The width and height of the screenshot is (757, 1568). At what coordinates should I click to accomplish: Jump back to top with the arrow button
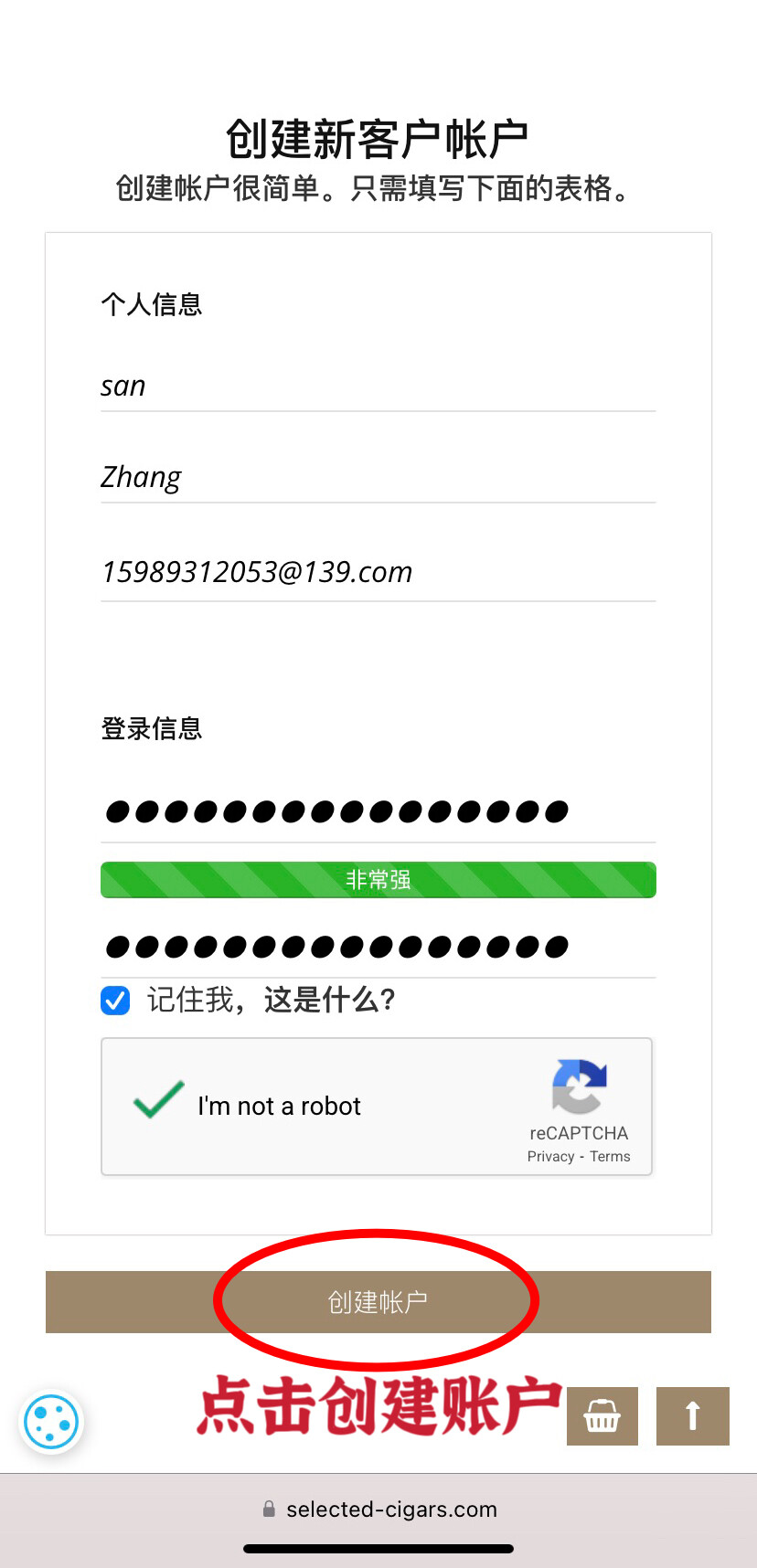[692, 1416]
